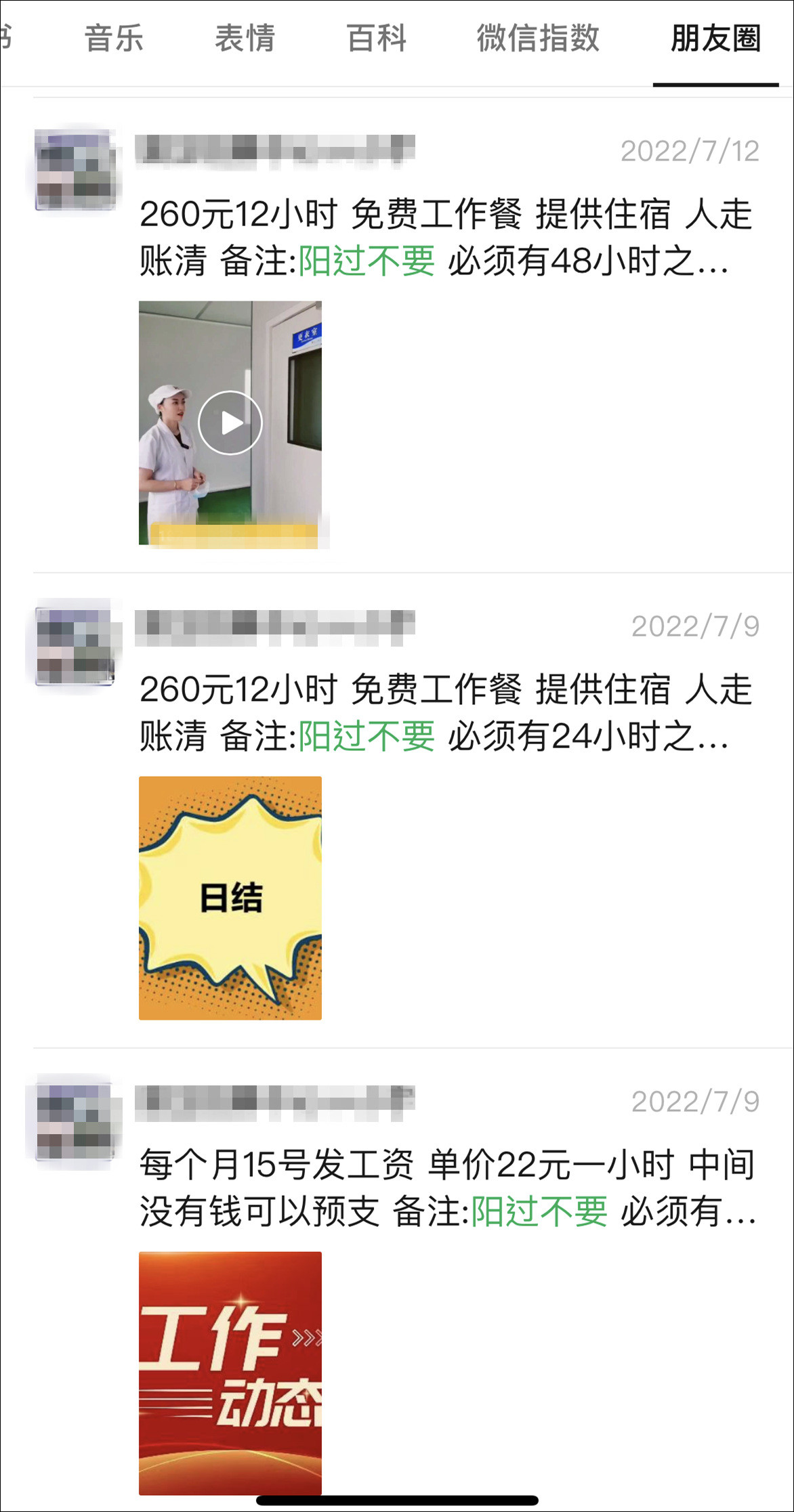The height and width of the screenshot is (1512, 794).
Task: Select the 朋友圈 tab
Action: [x=715, y=39]
